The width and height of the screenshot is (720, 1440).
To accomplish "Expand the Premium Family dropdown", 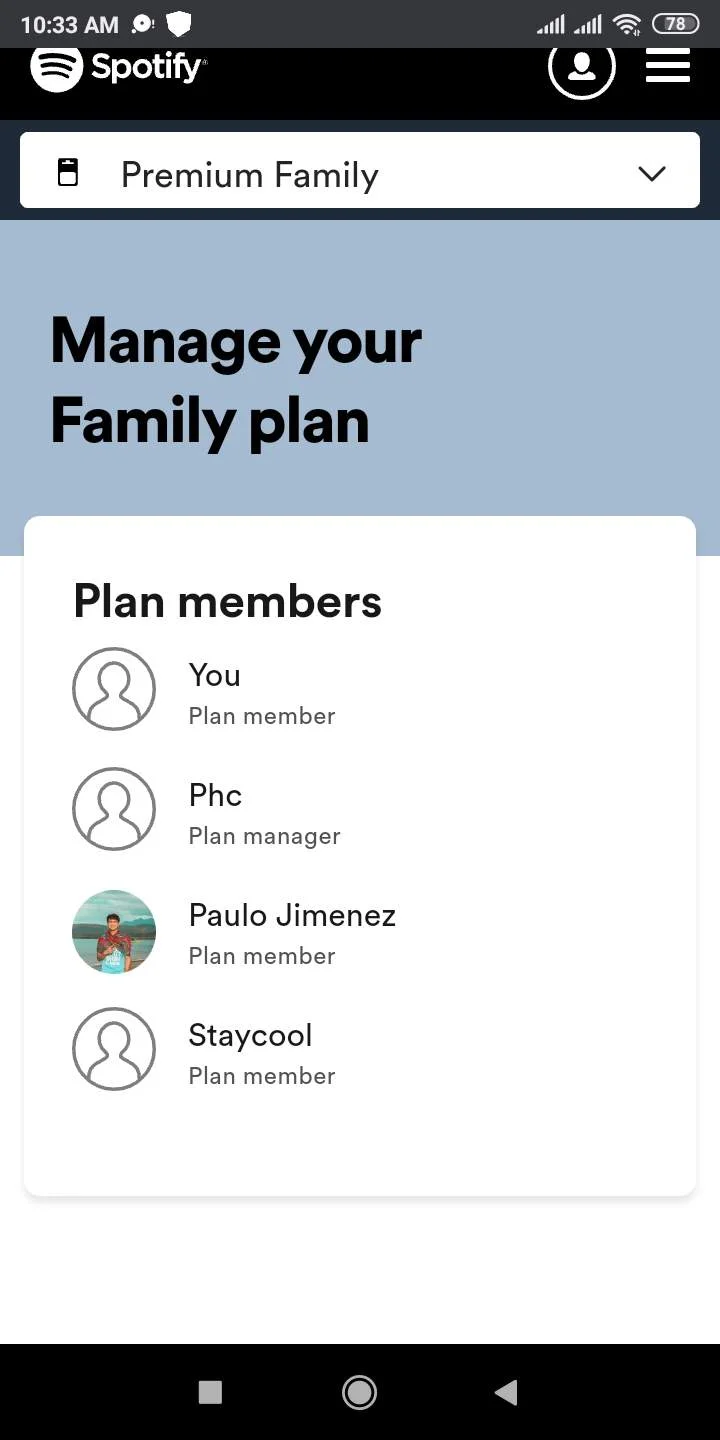I will point(360,171).
